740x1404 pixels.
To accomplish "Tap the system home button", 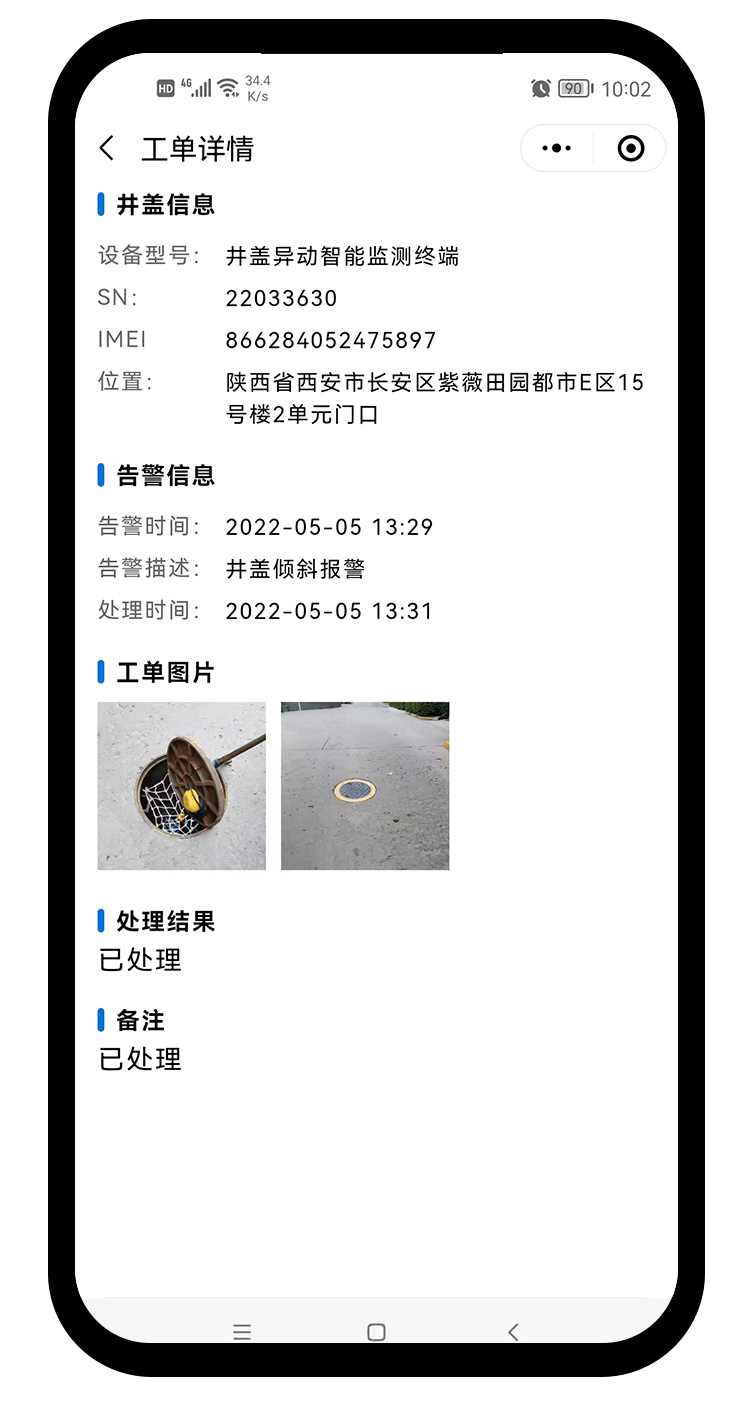I will [376, 1332].
